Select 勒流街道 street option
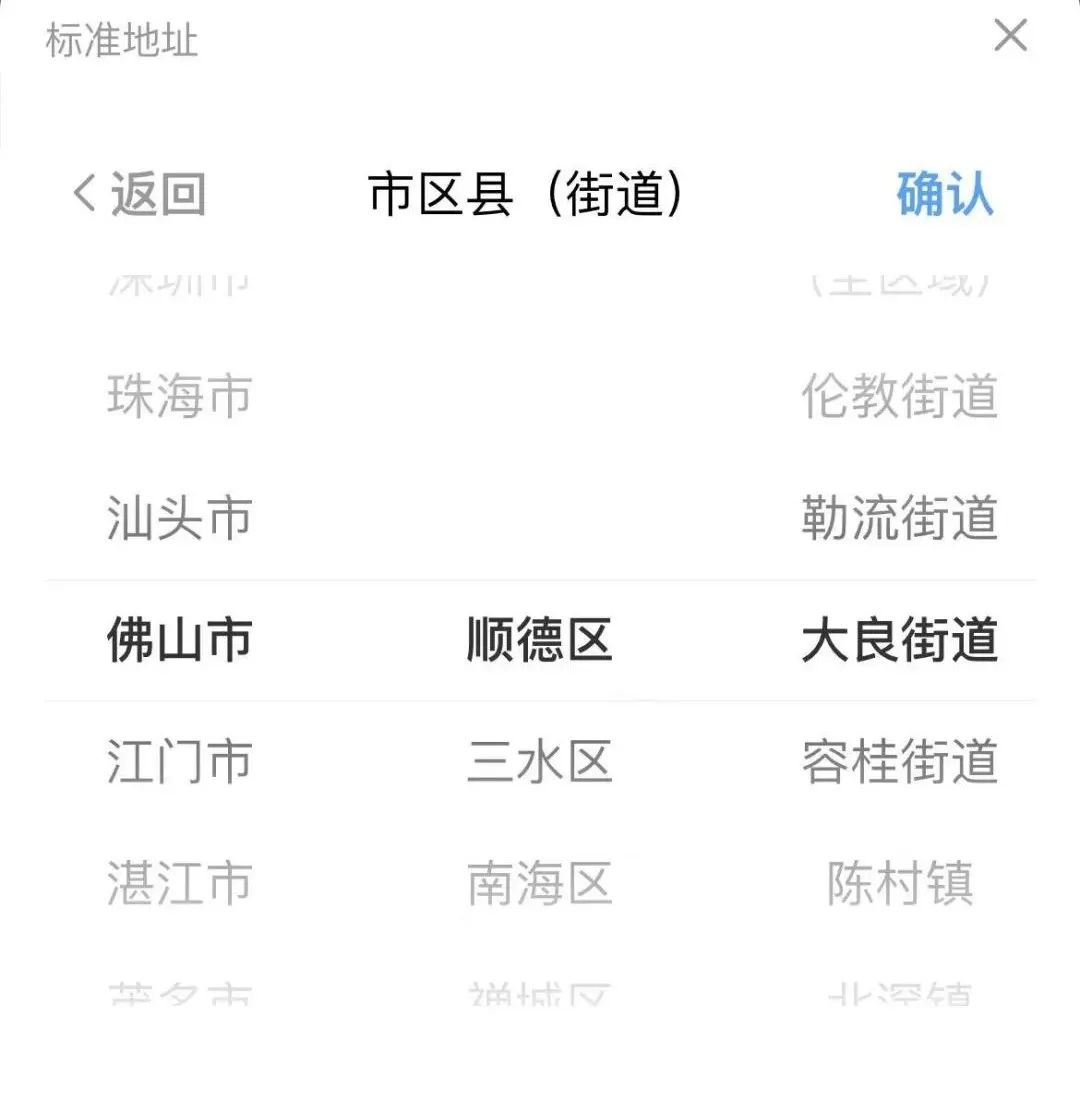Viewport: 1080px width, 1112px height. coord(899,518)
